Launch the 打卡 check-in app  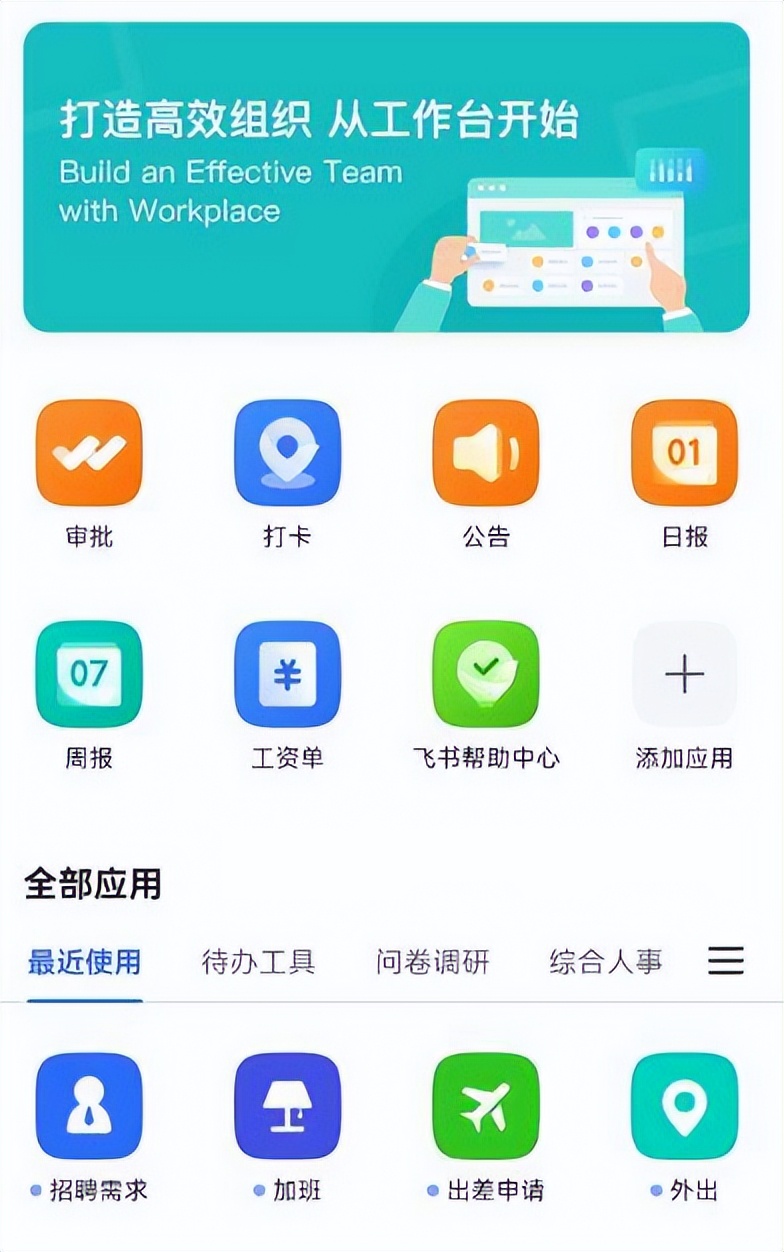[x=287, y=453]
